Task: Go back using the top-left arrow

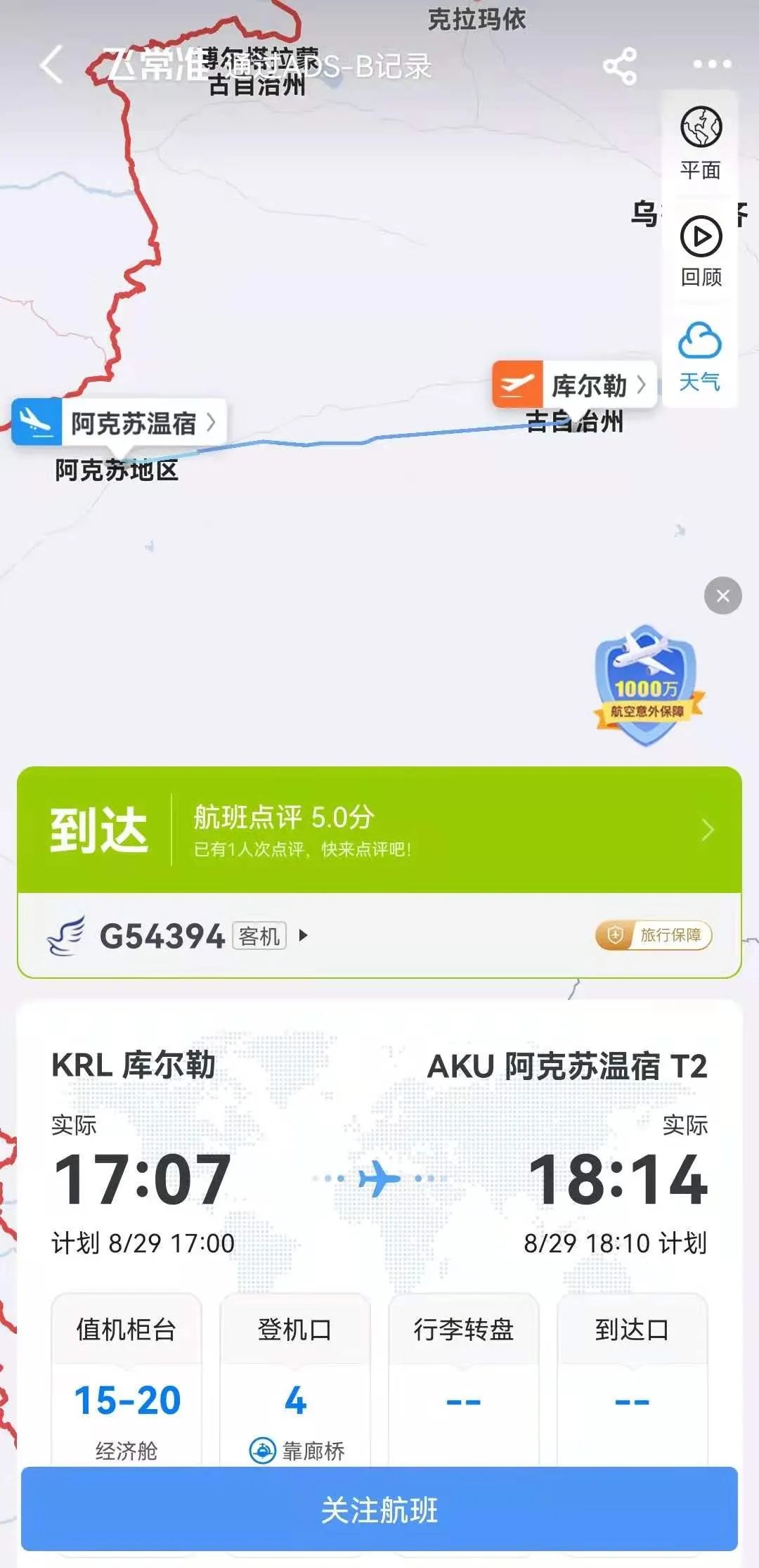Action: pos(51,65)
